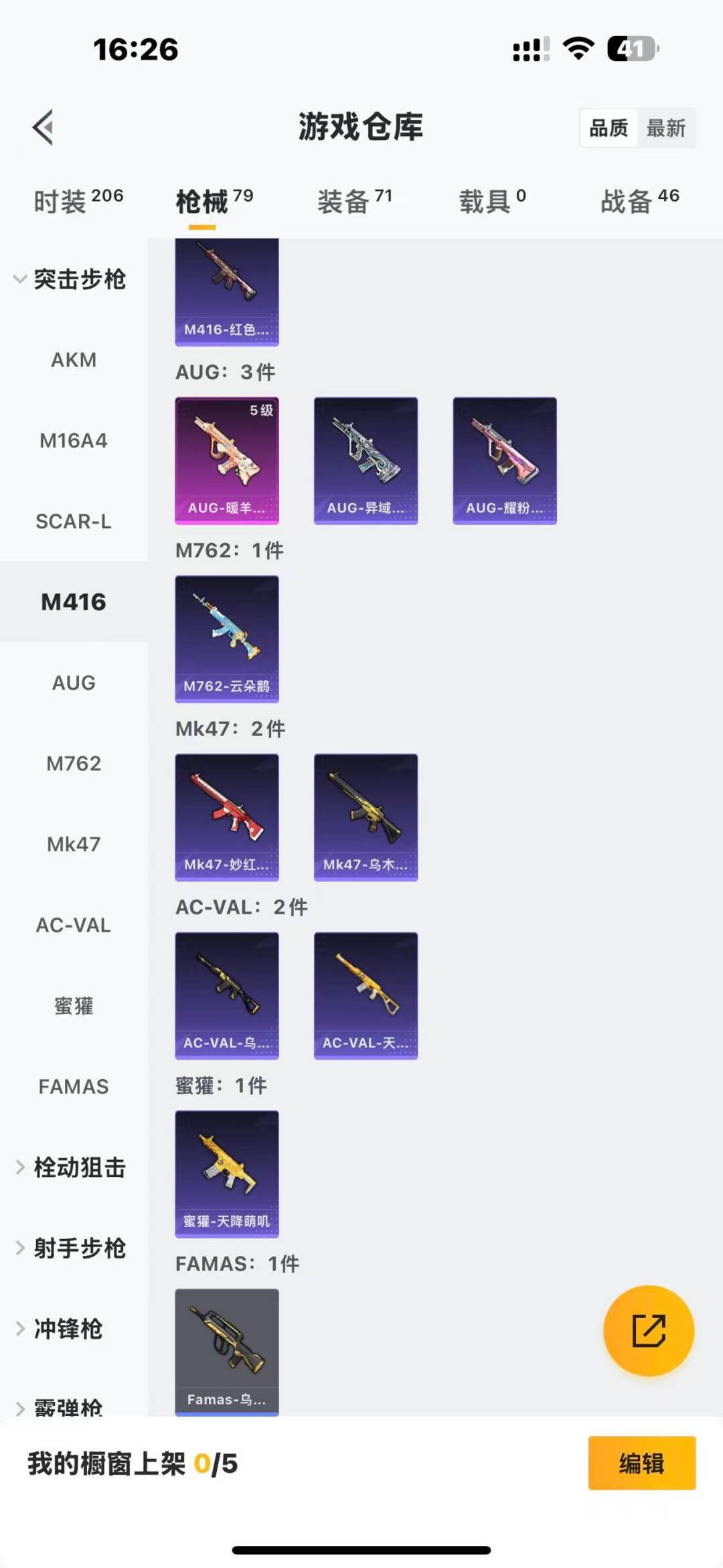Switch to the 战备 tab
This screenshot has width=723, height=1568.
click(x=639, y=201)
